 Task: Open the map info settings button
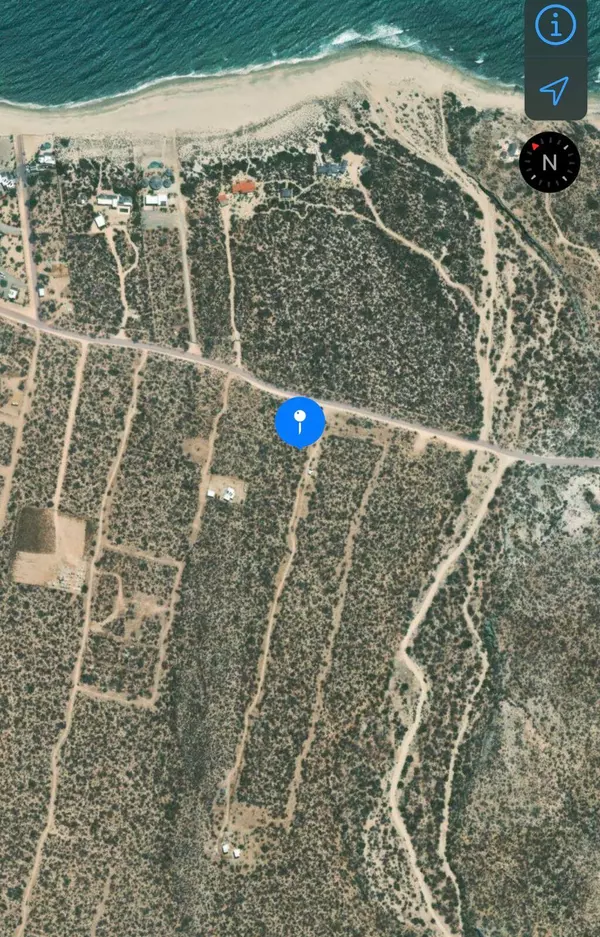point(555,25)
